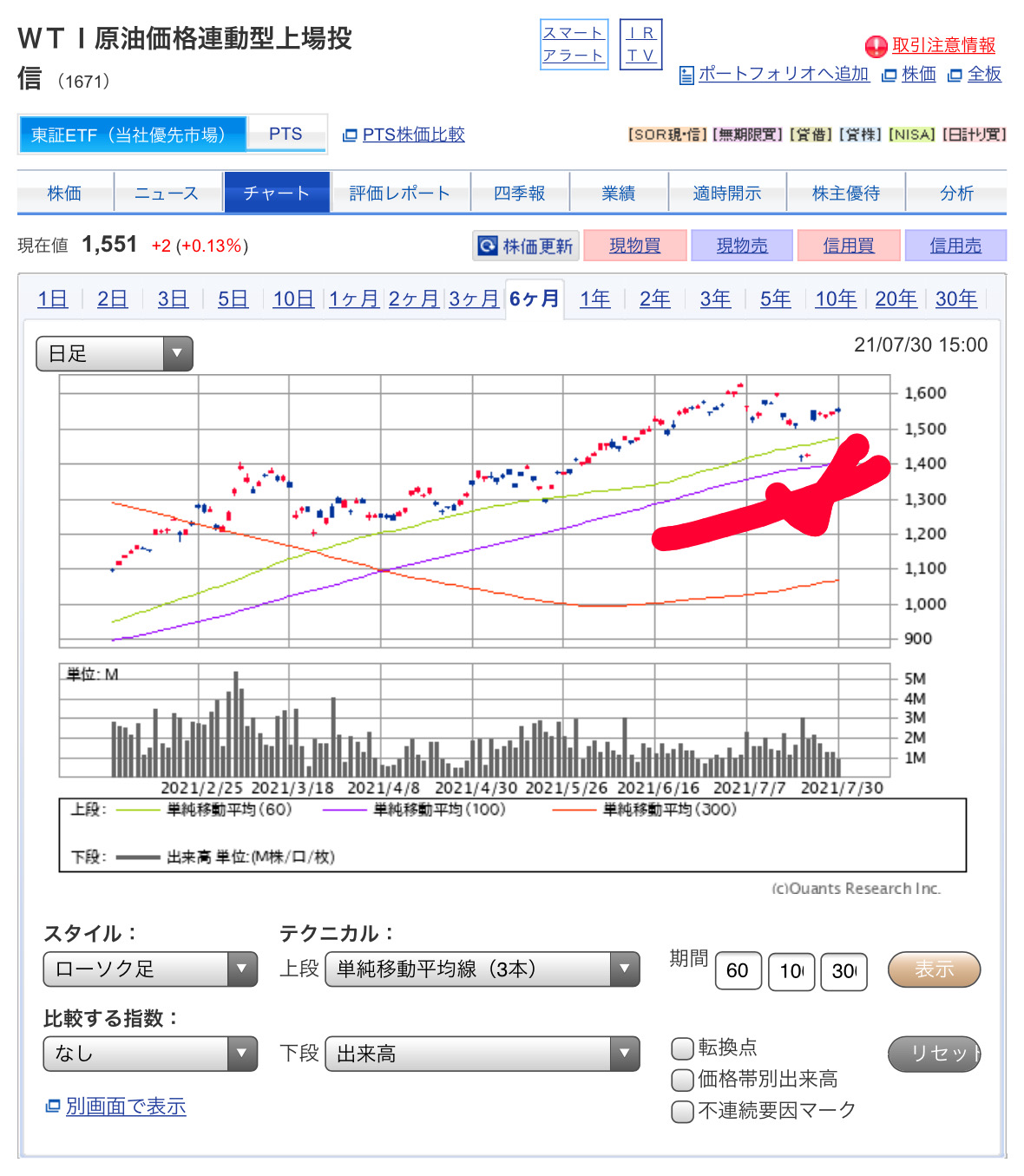
Task: Open the PTS株価比較 link
Action: pos(412,135)
